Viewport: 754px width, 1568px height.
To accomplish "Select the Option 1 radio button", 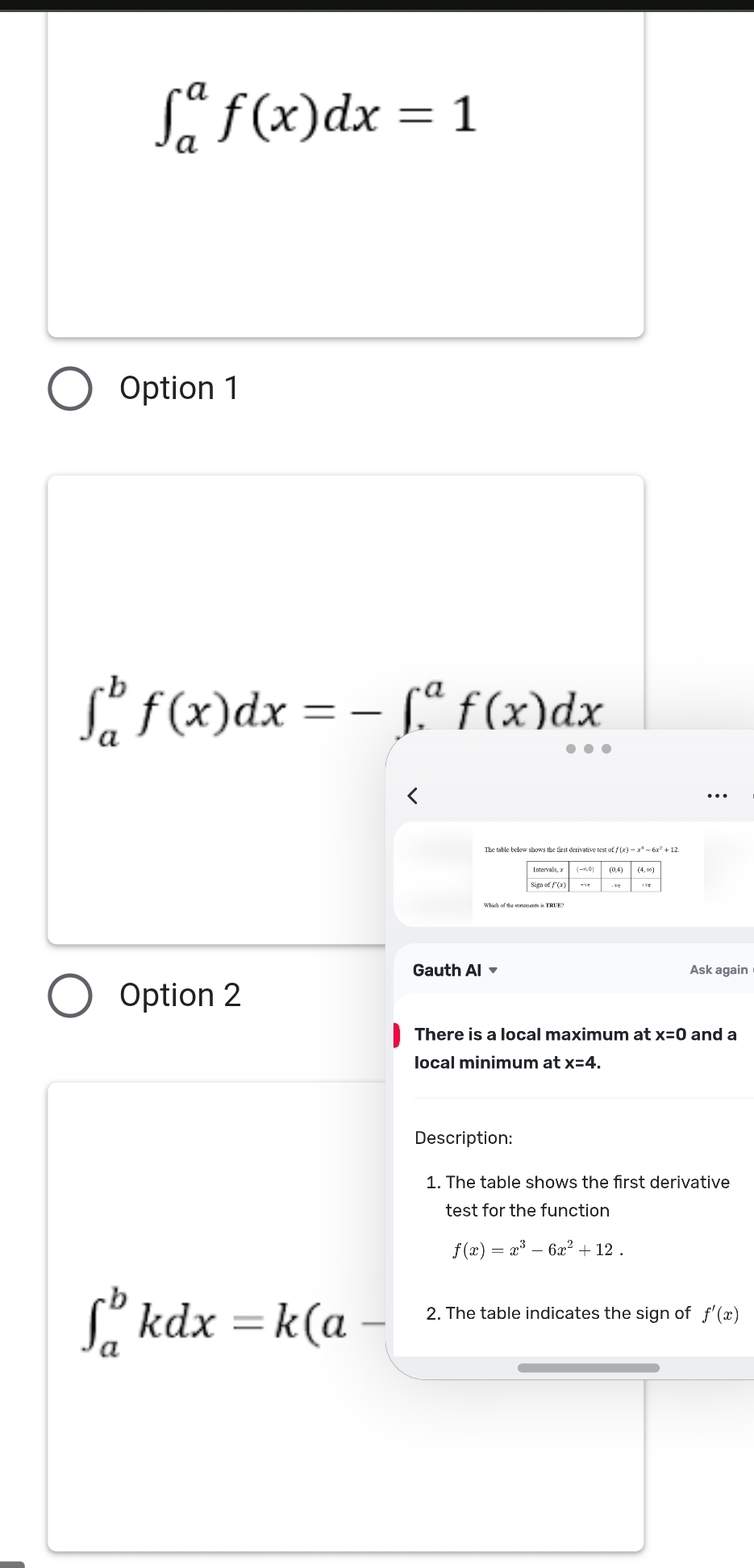I will tap(70, 389).
